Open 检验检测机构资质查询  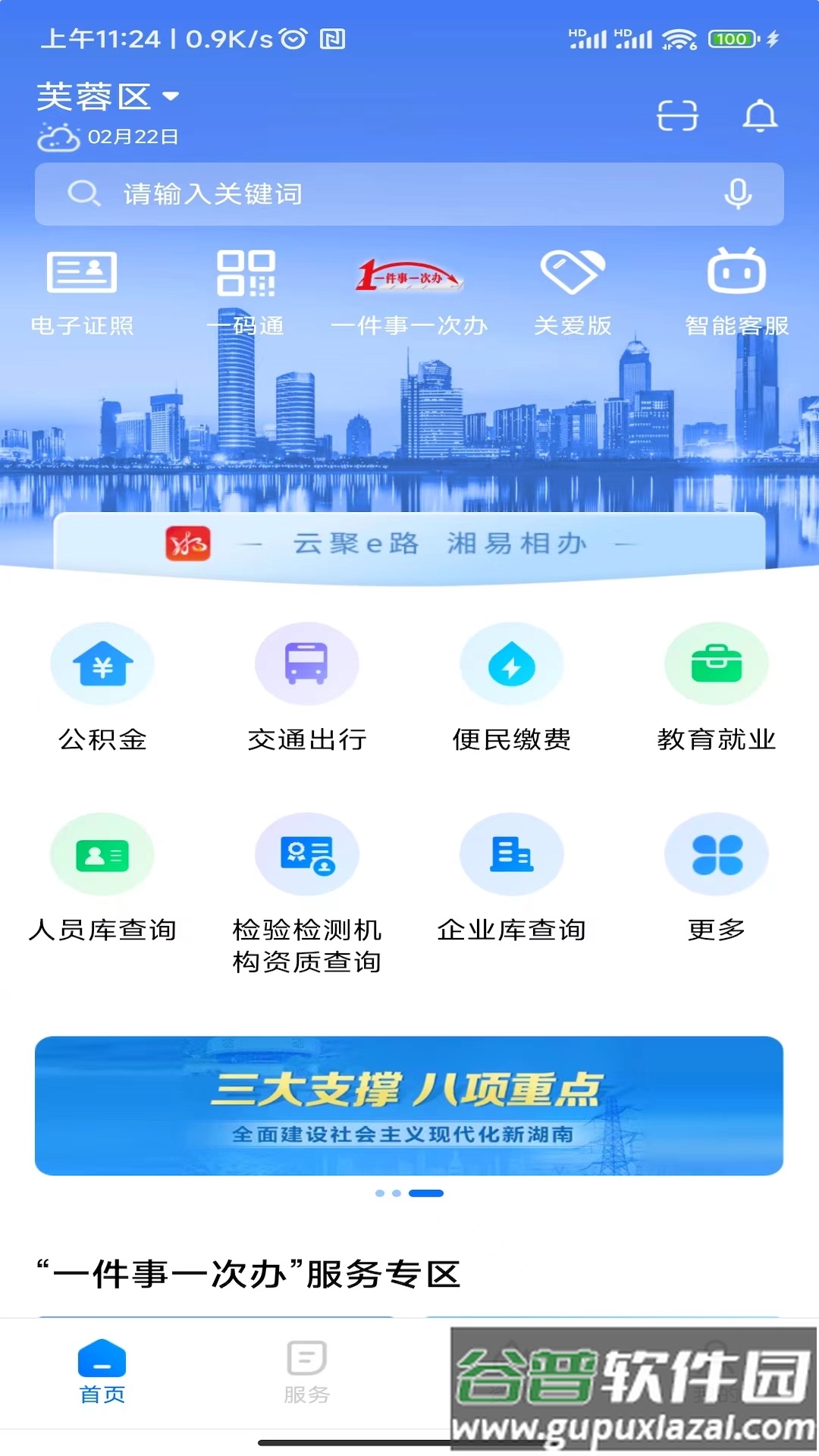click(x=307, y=891)
